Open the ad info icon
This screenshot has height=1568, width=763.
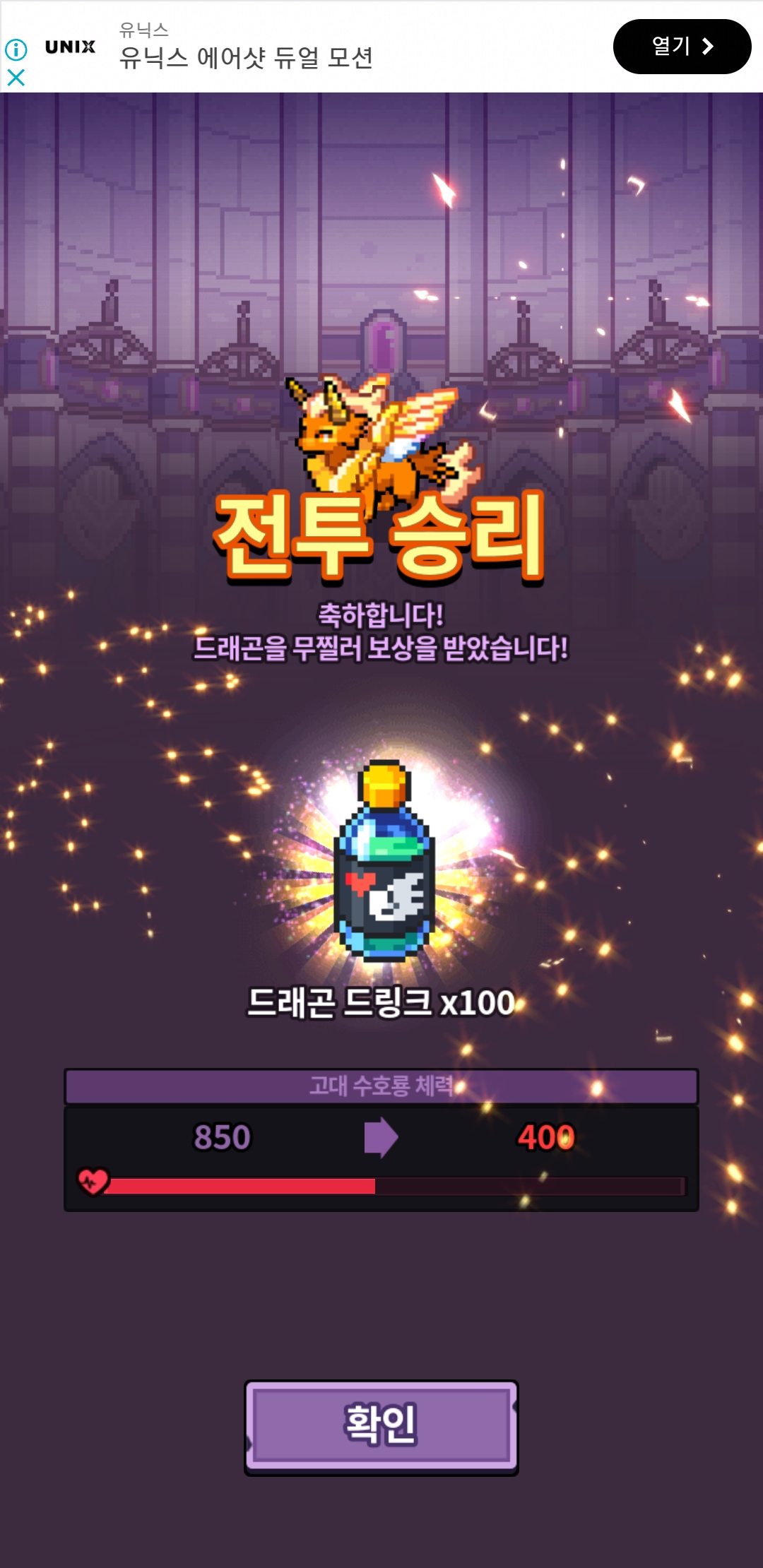pos(16,49)
